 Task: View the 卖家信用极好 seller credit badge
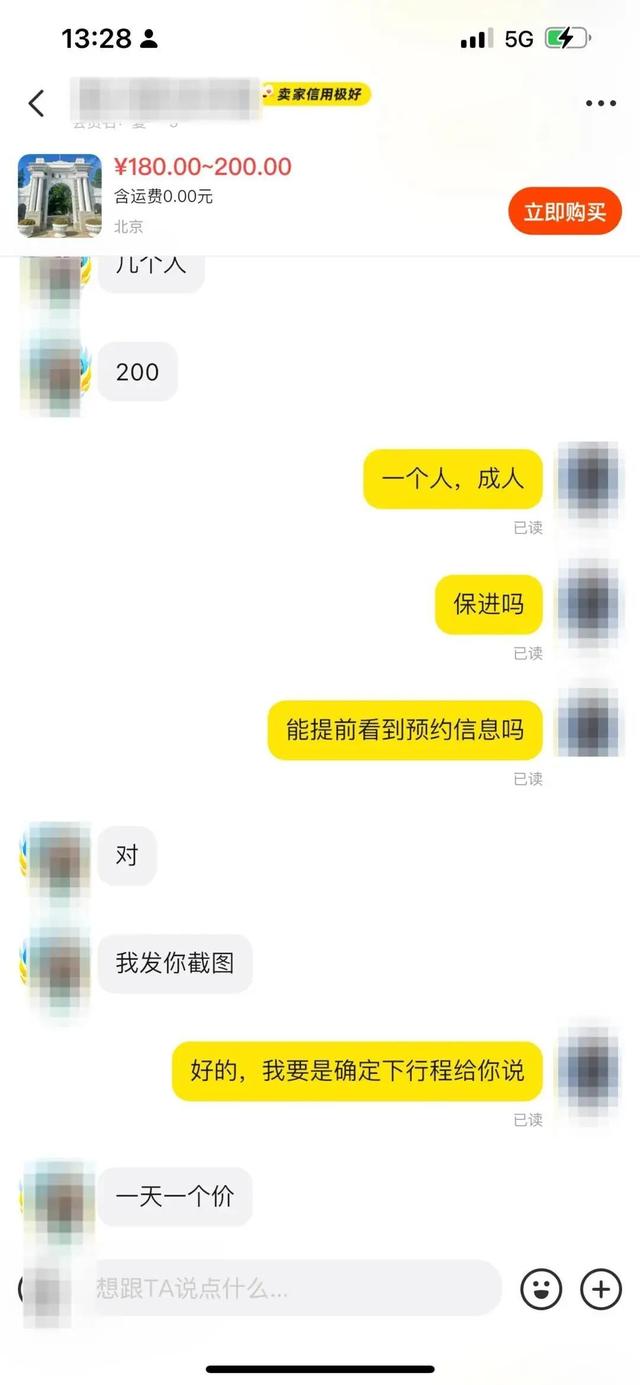click(x=313, y=95)
